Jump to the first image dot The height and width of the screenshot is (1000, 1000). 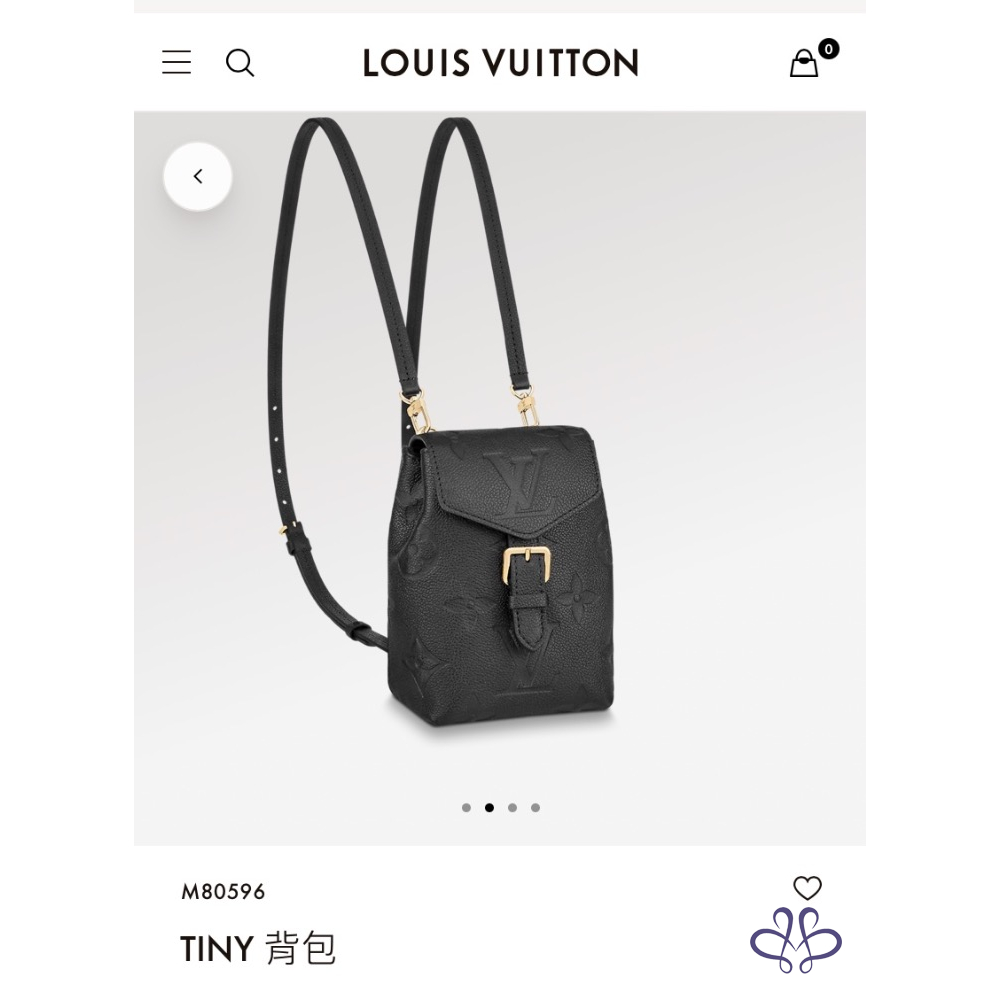pos(466,808)
